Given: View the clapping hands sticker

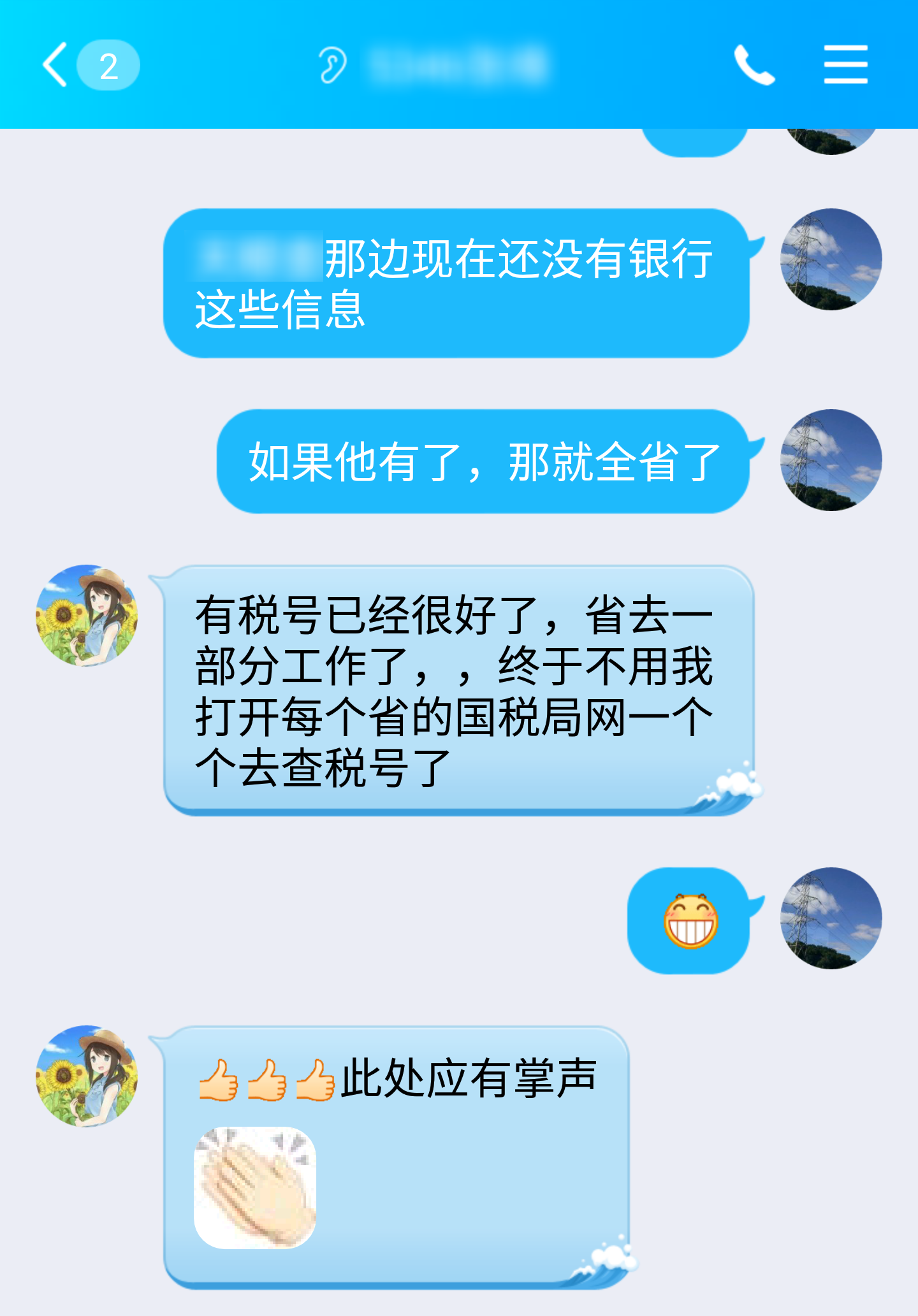Looking at the screenshot, I should coord(255,1188).
